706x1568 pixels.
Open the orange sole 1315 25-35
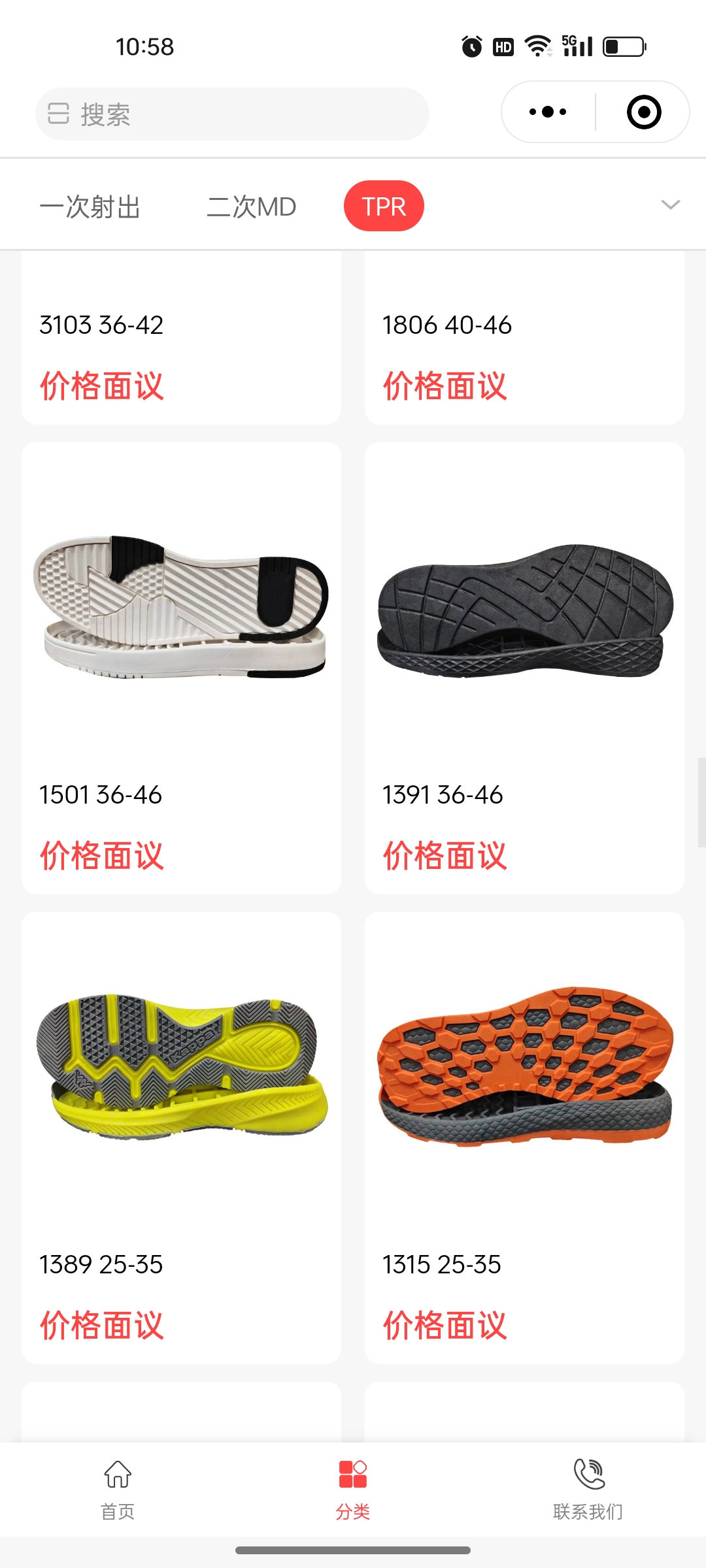click(524, 1071)
